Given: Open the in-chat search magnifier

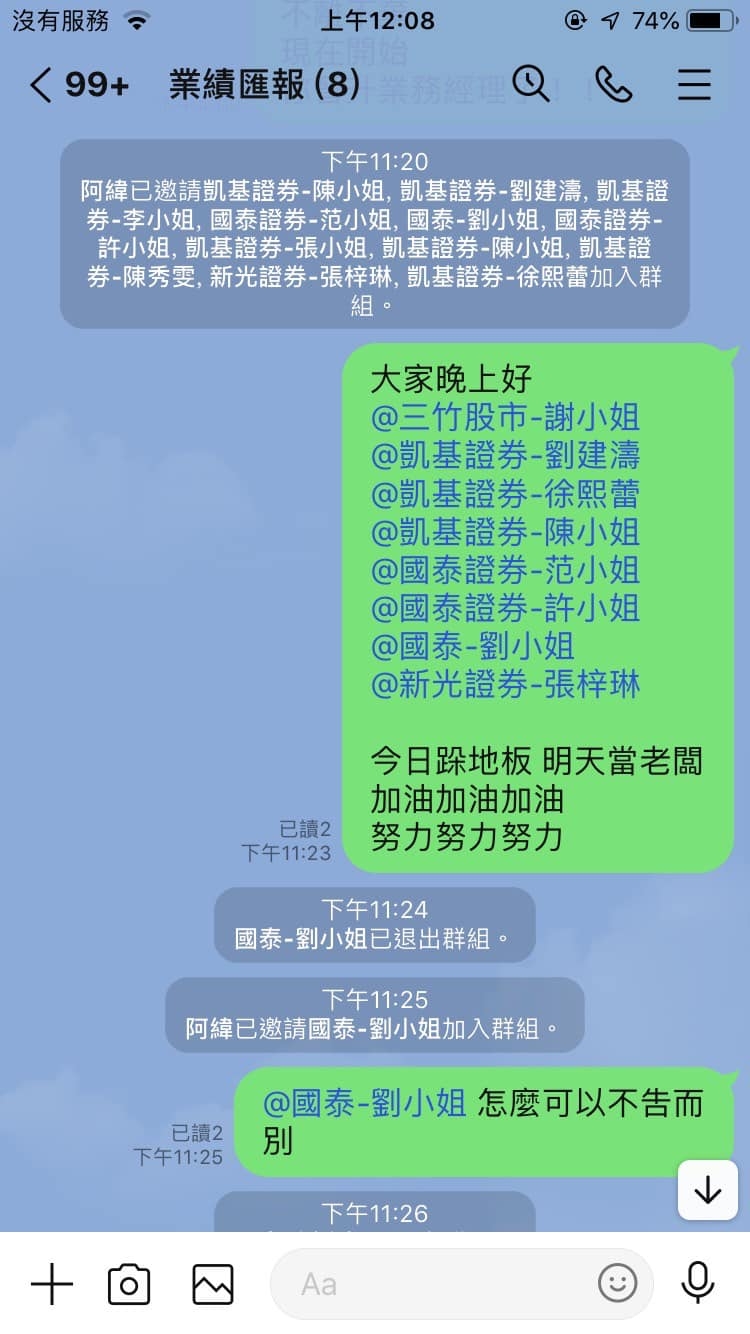Looking at the screenshot, I should [532, 86].
